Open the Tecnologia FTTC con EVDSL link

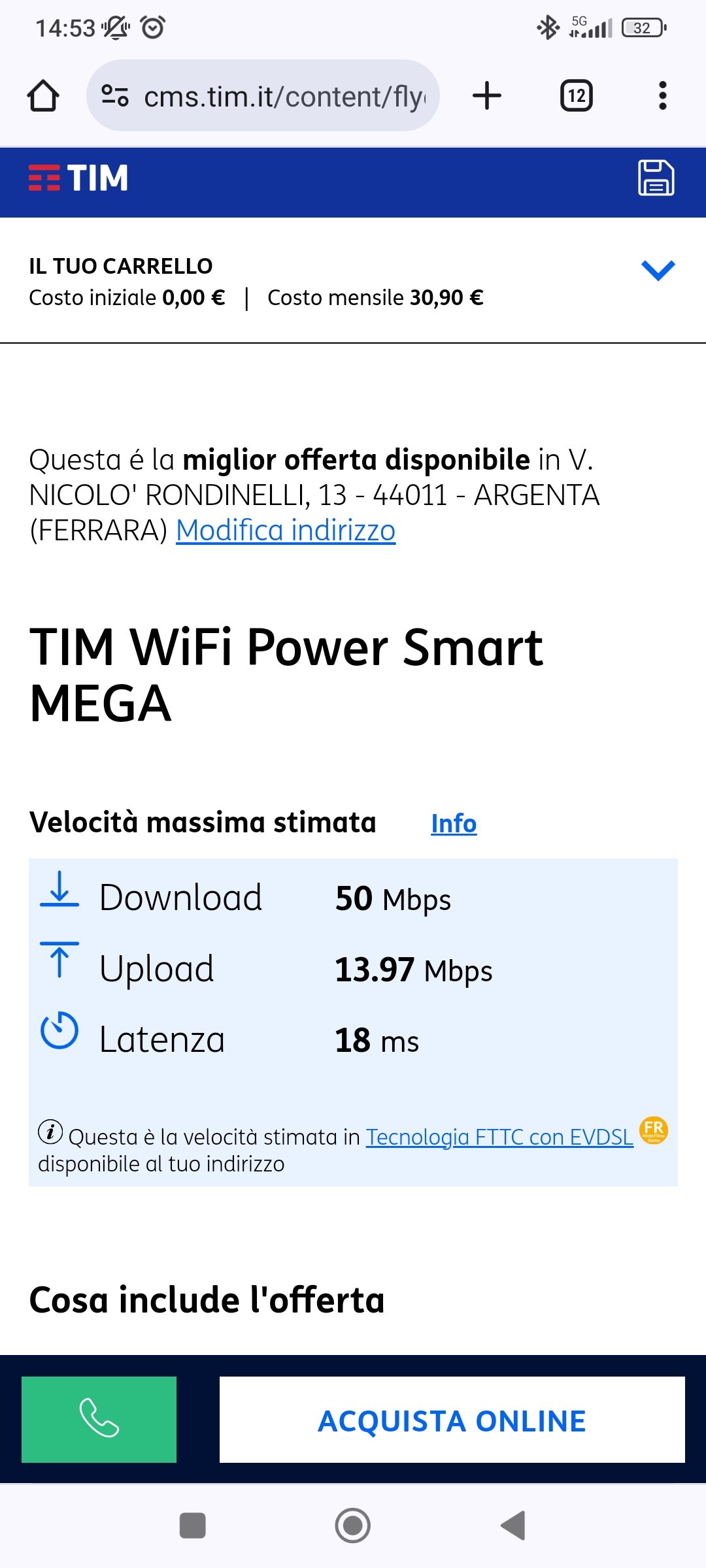click(499, 1137)
